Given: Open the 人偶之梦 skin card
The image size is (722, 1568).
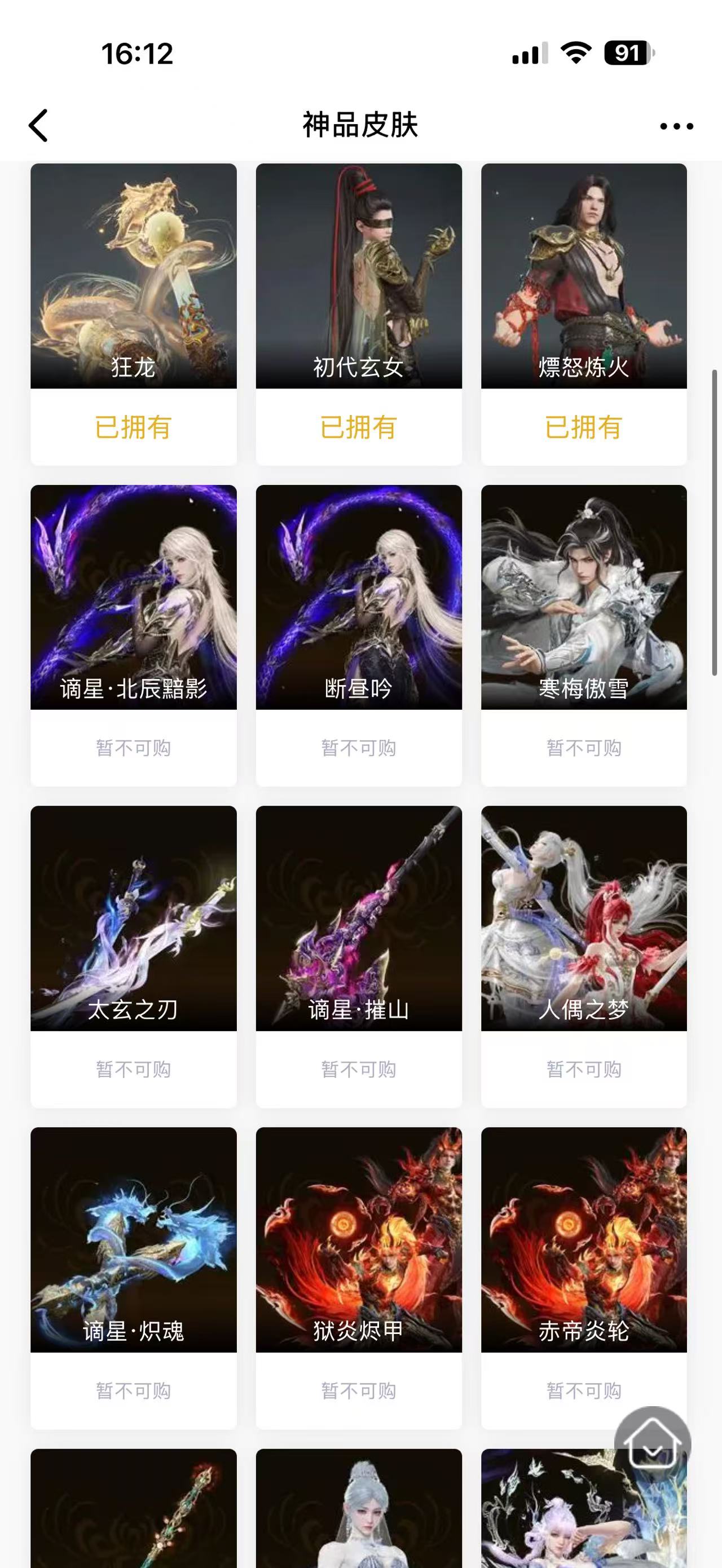Looking at the screenshot, I should [584, 918].
